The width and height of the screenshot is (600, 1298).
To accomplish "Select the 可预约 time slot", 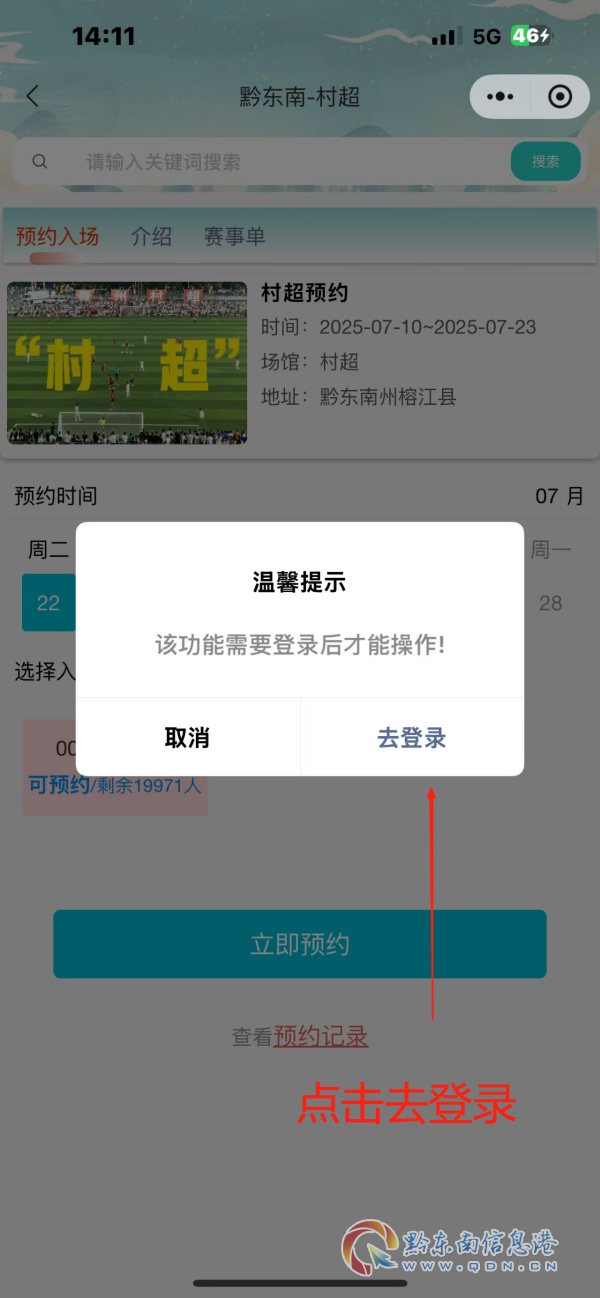I will [x=114, y=786].
